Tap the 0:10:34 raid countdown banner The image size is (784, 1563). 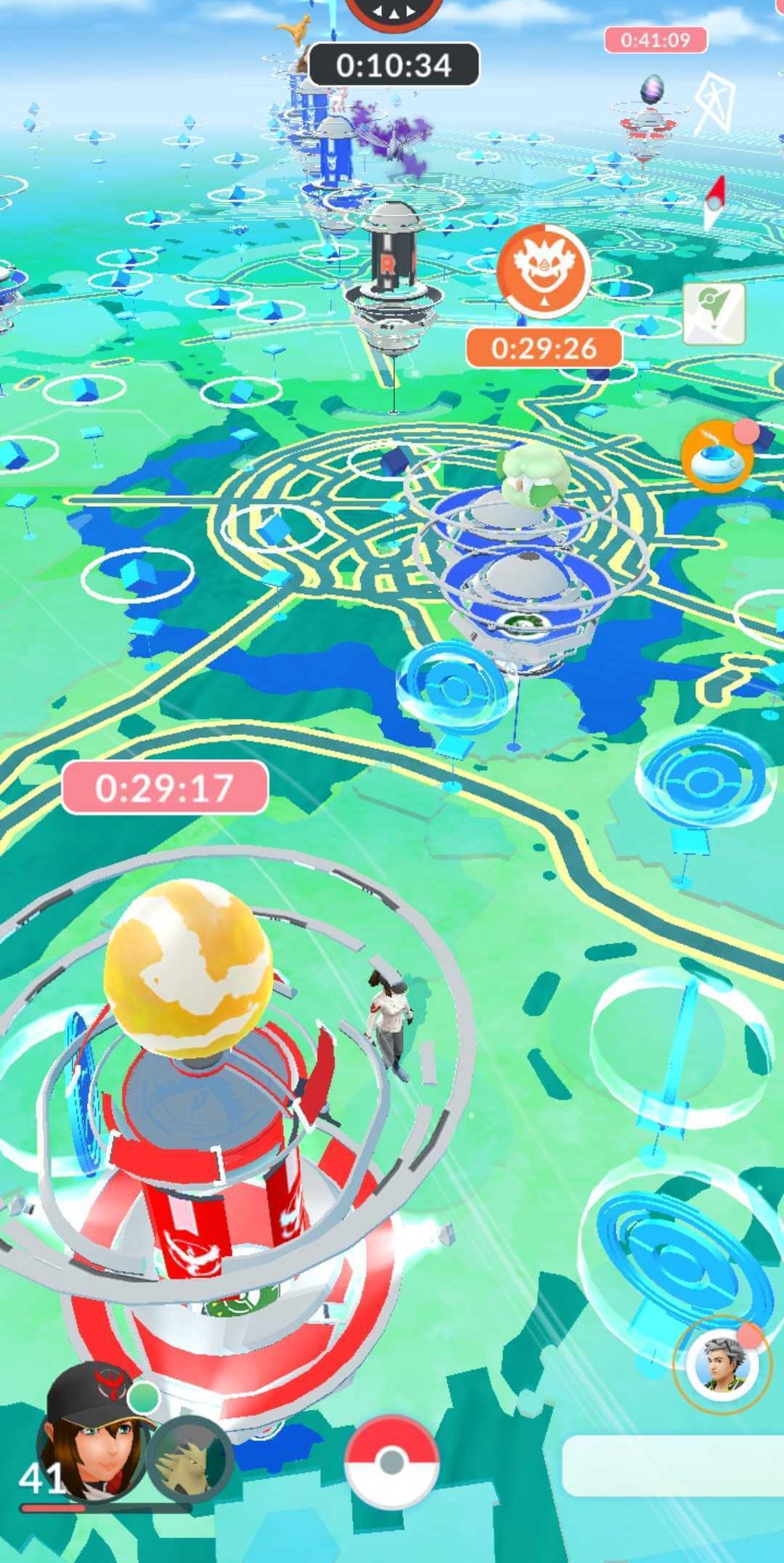click(396, 65)
